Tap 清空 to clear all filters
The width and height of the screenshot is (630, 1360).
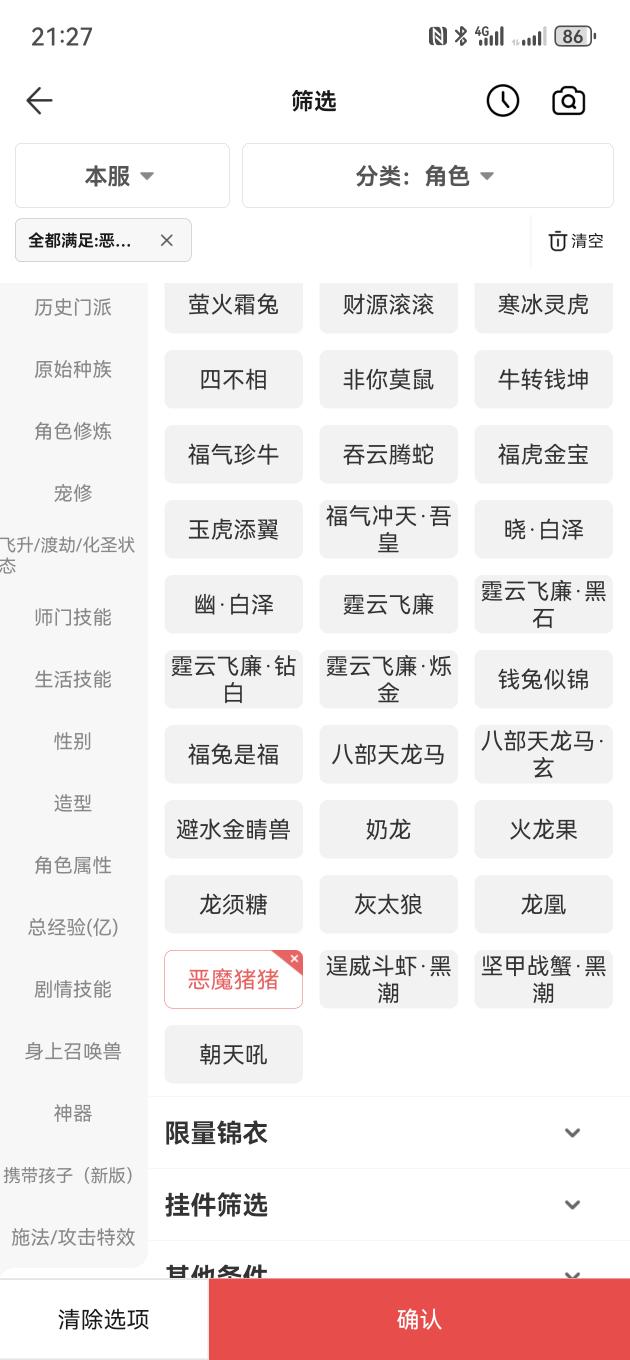point(576,240)
